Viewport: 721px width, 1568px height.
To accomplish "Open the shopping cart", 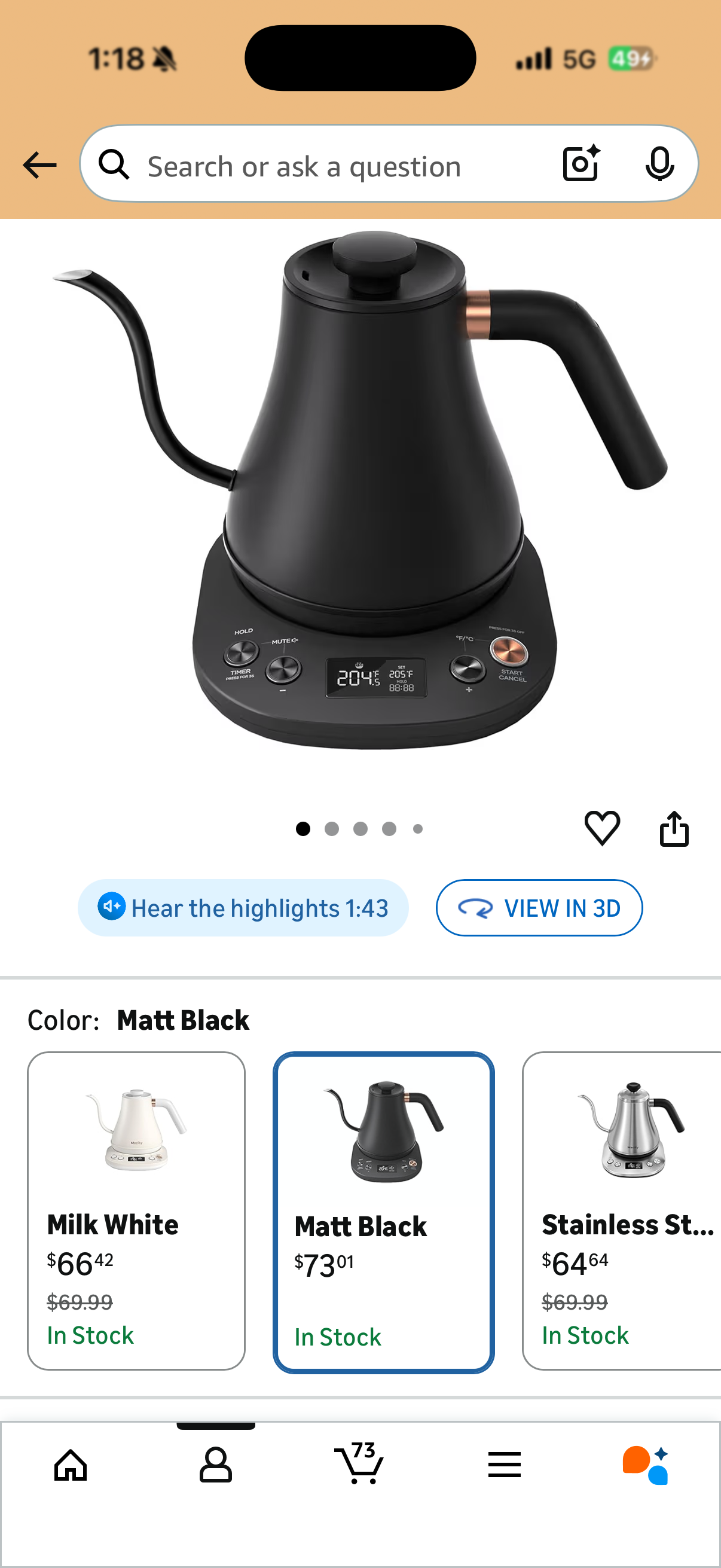I will pyautogui.click(x=359, y=1463).
